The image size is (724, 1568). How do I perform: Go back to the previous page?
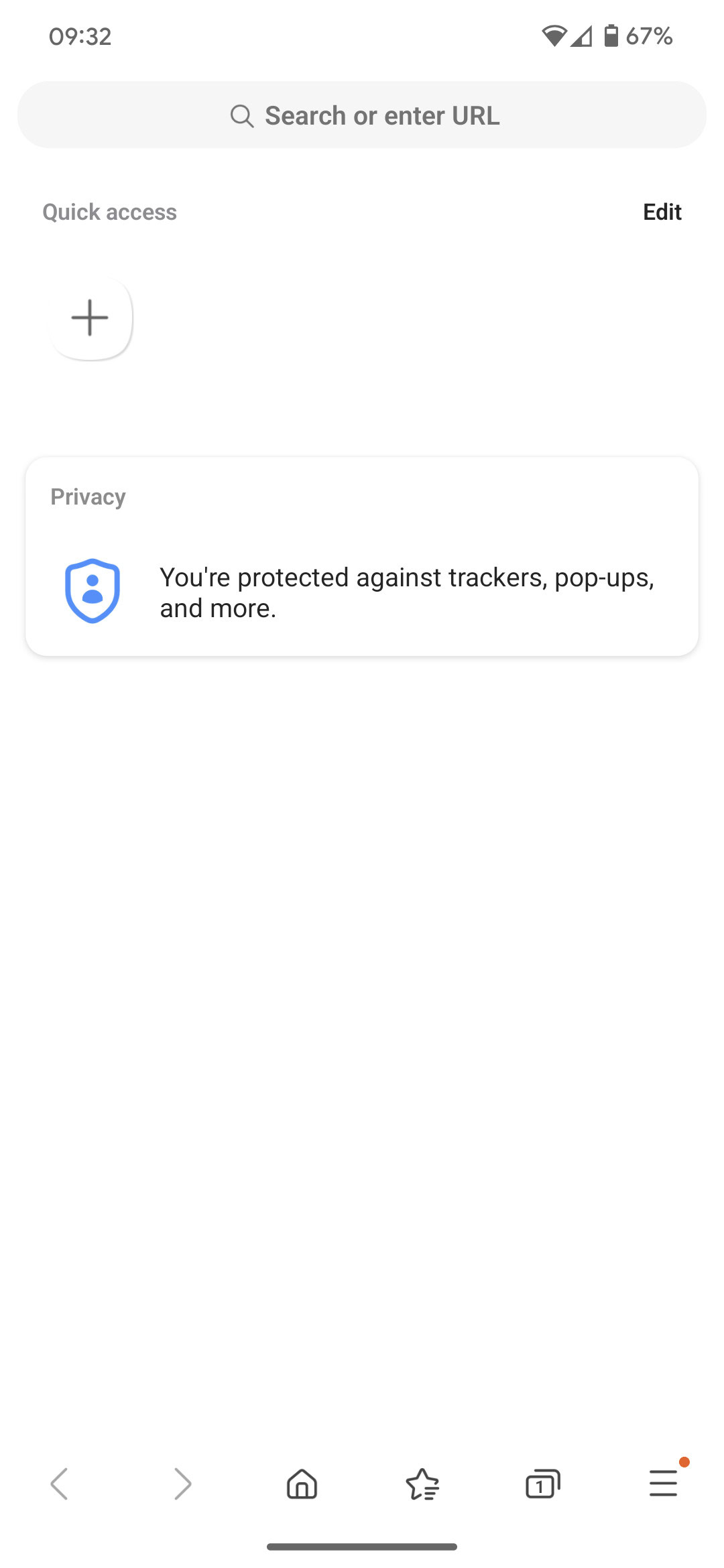point(60,1484)
